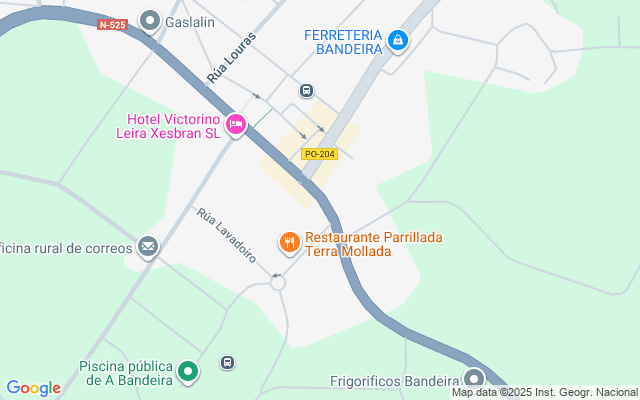
Task: Select the bus stop near Rúa Louras
Action: coord(306,91)
